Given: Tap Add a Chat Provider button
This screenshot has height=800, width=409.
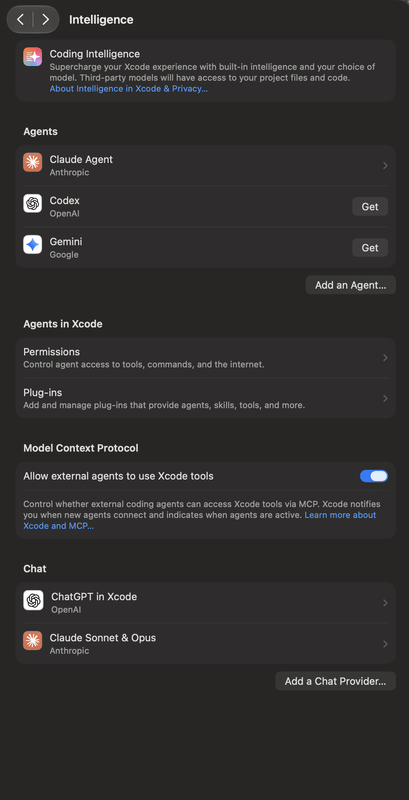Looking at the screenshot, I should click(x=335, y=681).
